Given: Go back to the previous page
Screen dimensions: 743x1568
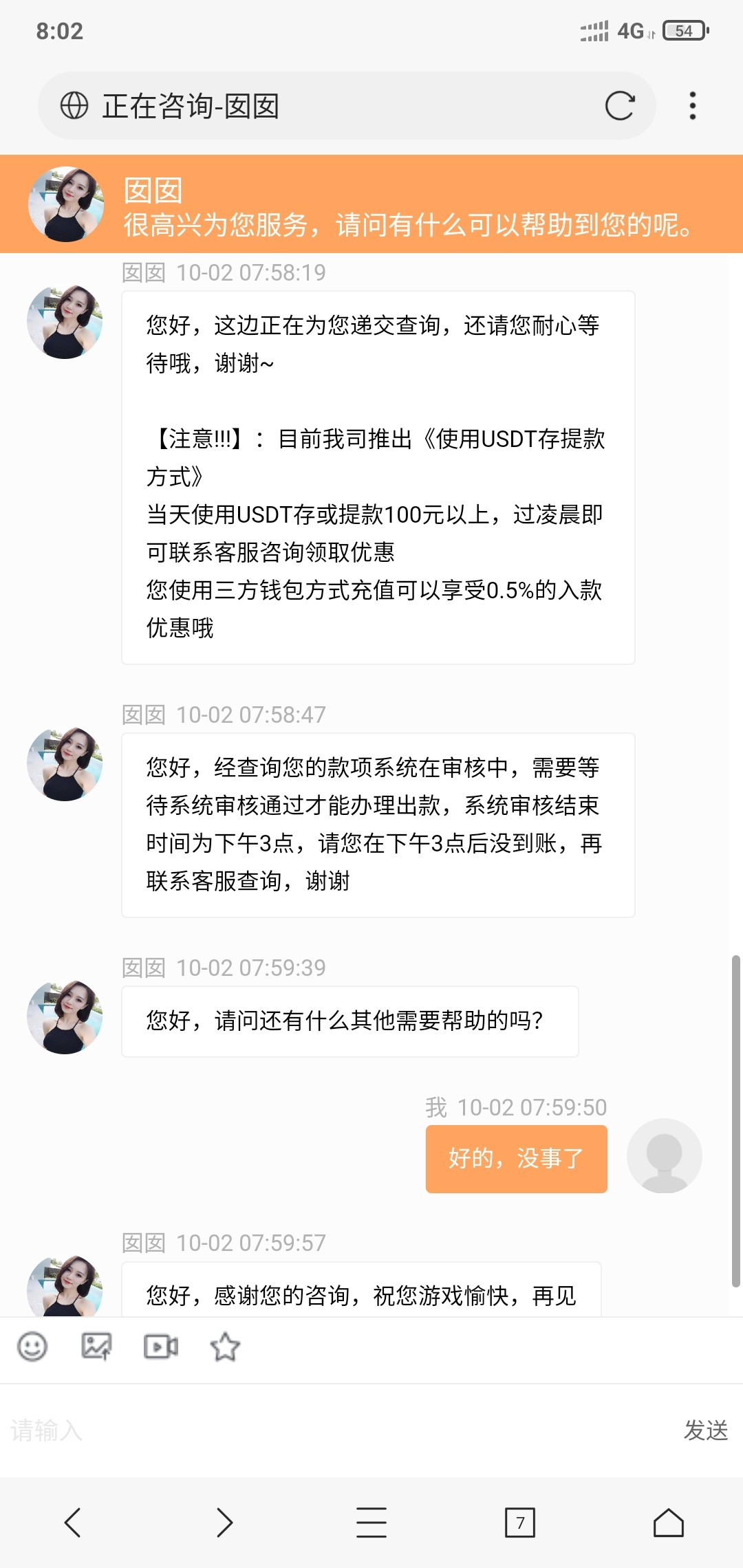Looking at the screenshot, I should click(73, 1522).
